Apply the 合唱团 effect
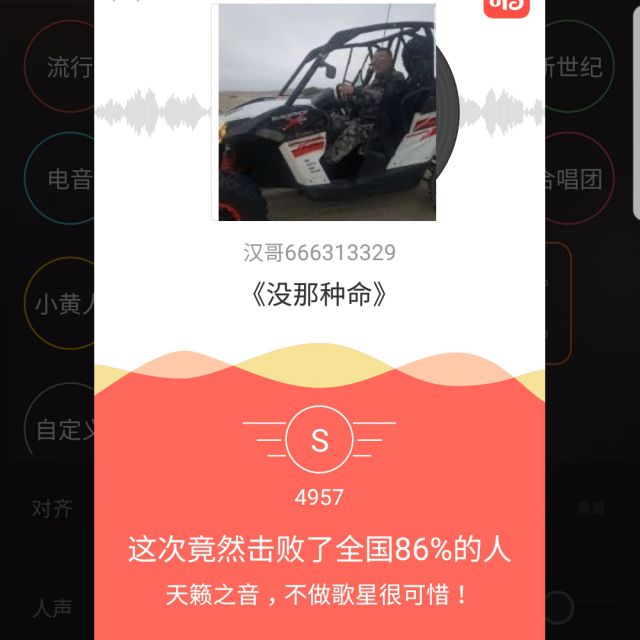This screenshot has width=640, height=640. point(580,178)
